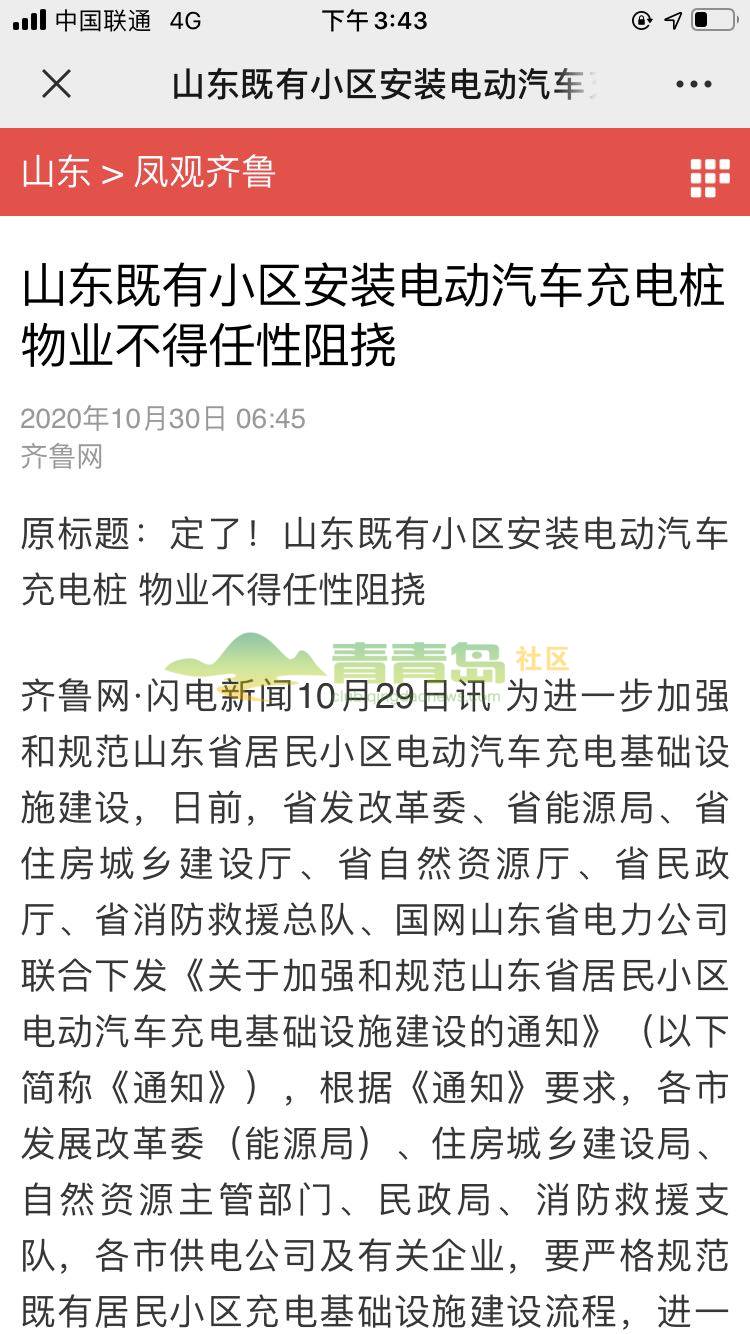
Task: Open the three-dot overflow menu
Action: [x=693, y=85]
